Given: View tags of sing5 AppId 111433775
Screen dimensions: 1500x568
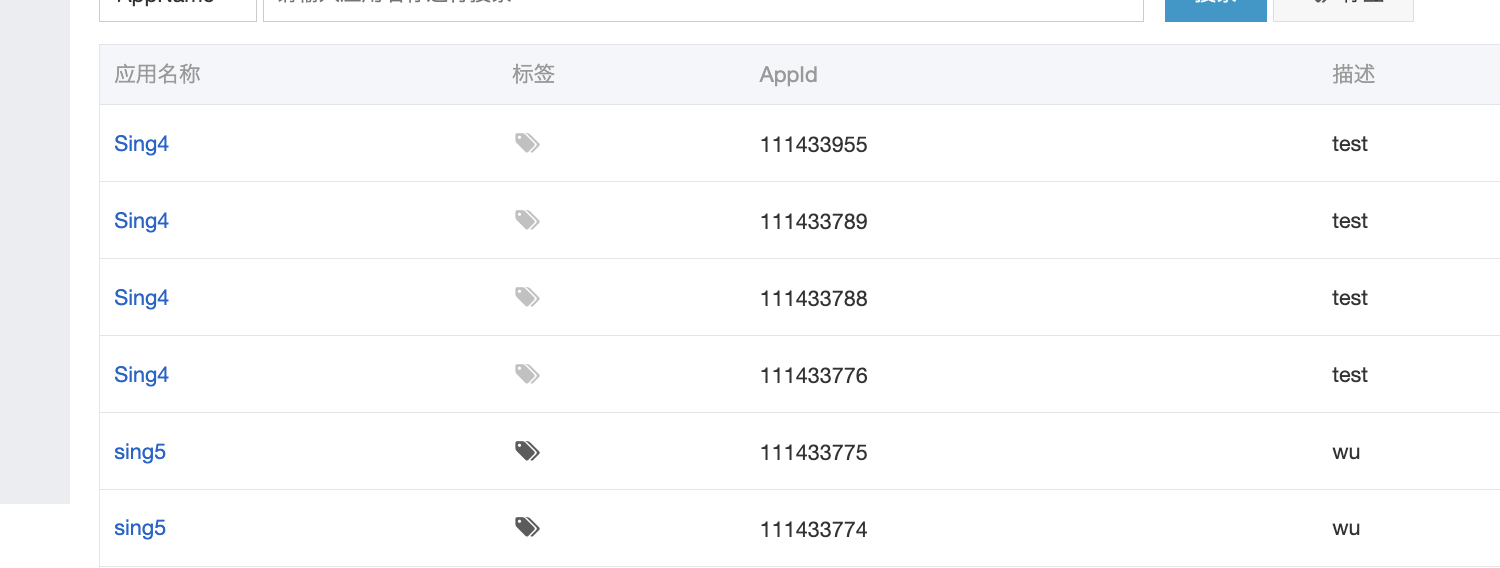Looking at the screenshot, I should pos(527,451).
